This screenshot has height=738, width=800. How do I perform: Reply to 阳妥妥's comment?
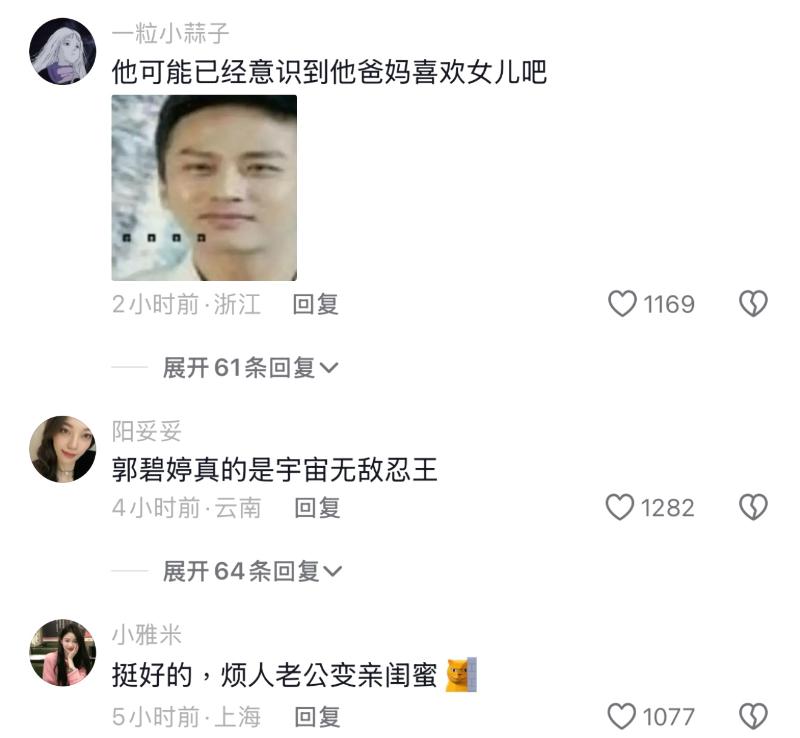click(x=317, y=508)
